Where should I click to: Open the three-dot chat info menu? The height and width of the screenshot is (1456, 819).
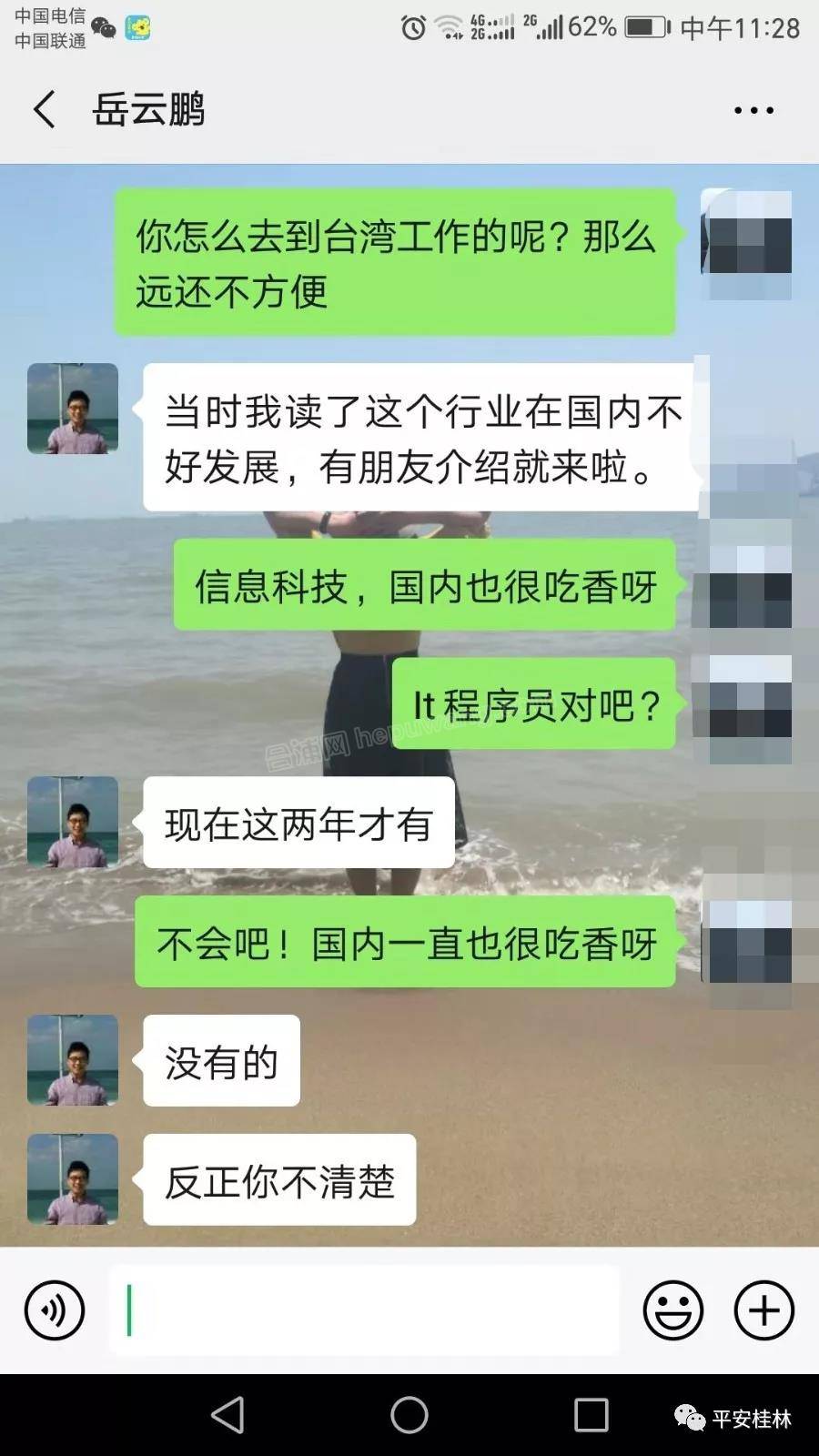[753, 110]
